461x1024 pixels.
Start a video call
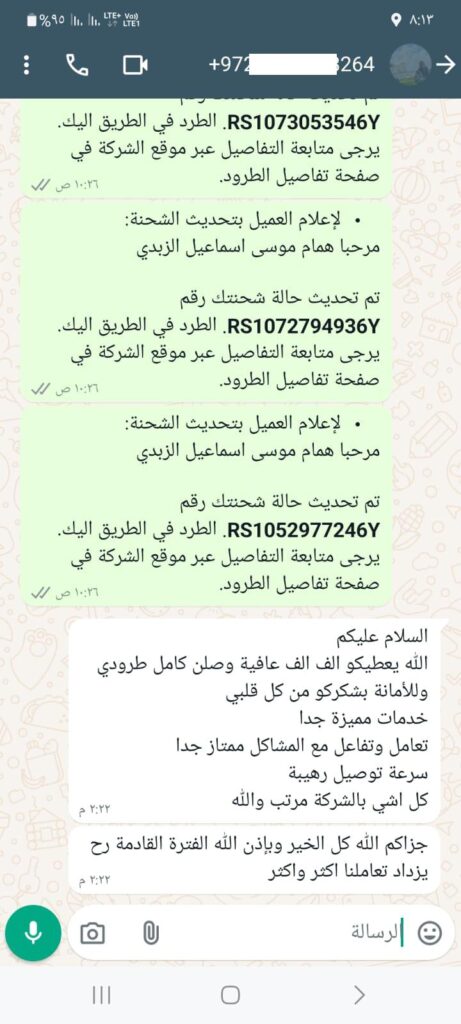[x=135, y=65]
